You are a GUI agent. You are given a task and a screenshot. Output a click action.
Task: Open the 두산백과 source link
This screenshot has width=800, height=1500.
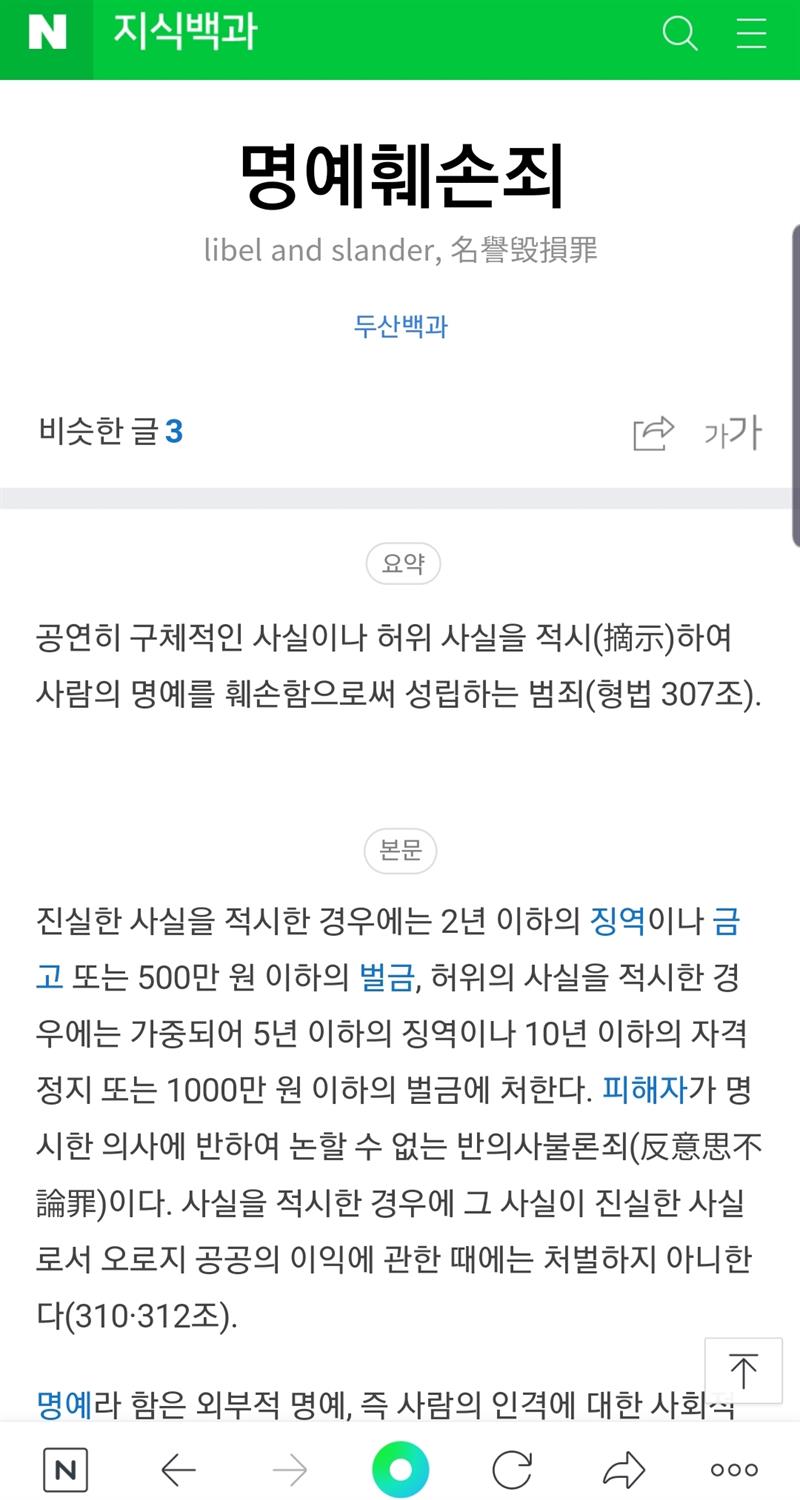click(400, 326)
